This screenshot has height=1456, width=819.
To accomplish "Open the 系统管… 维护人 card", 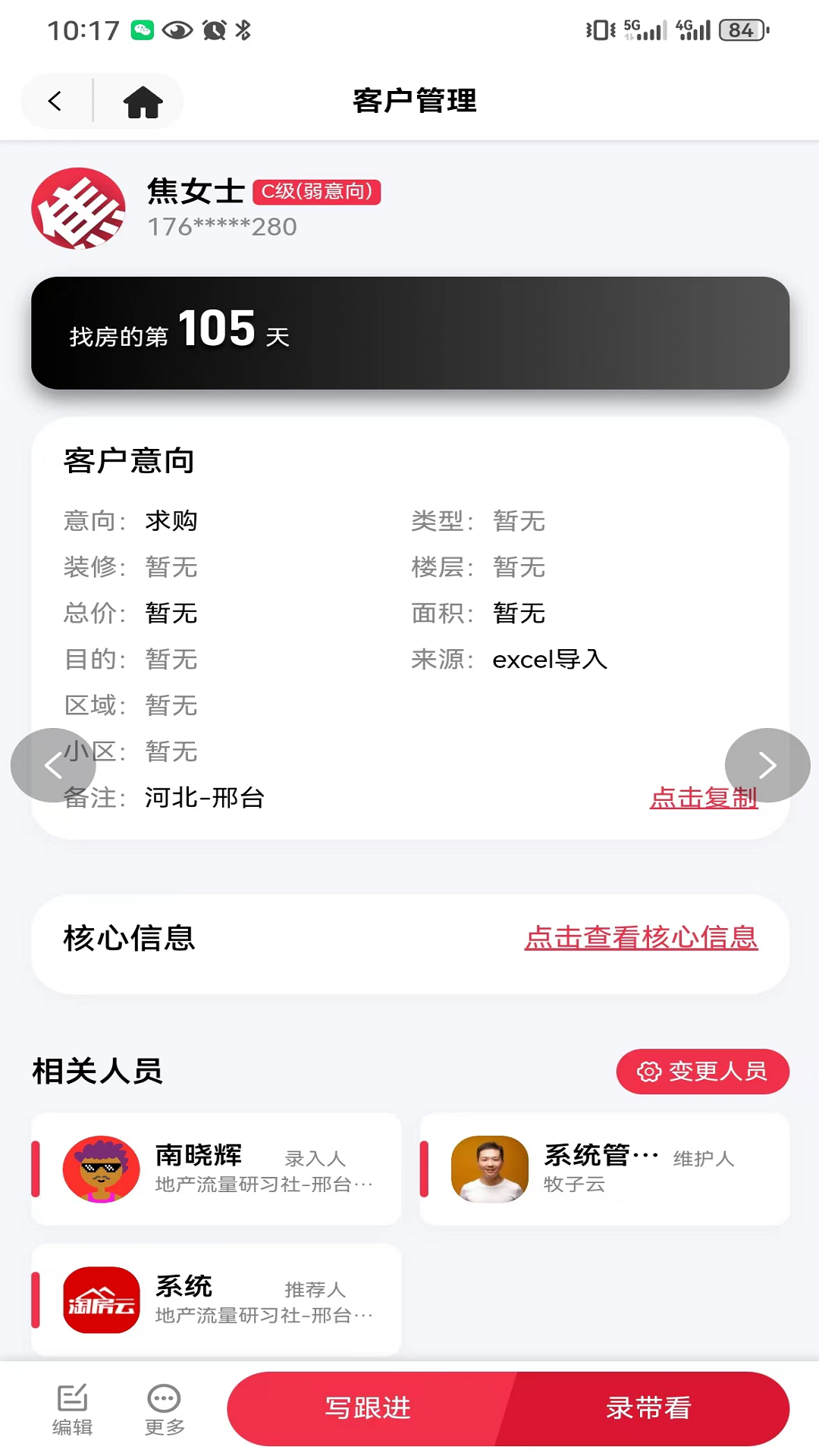I will tap(604, 1169).
